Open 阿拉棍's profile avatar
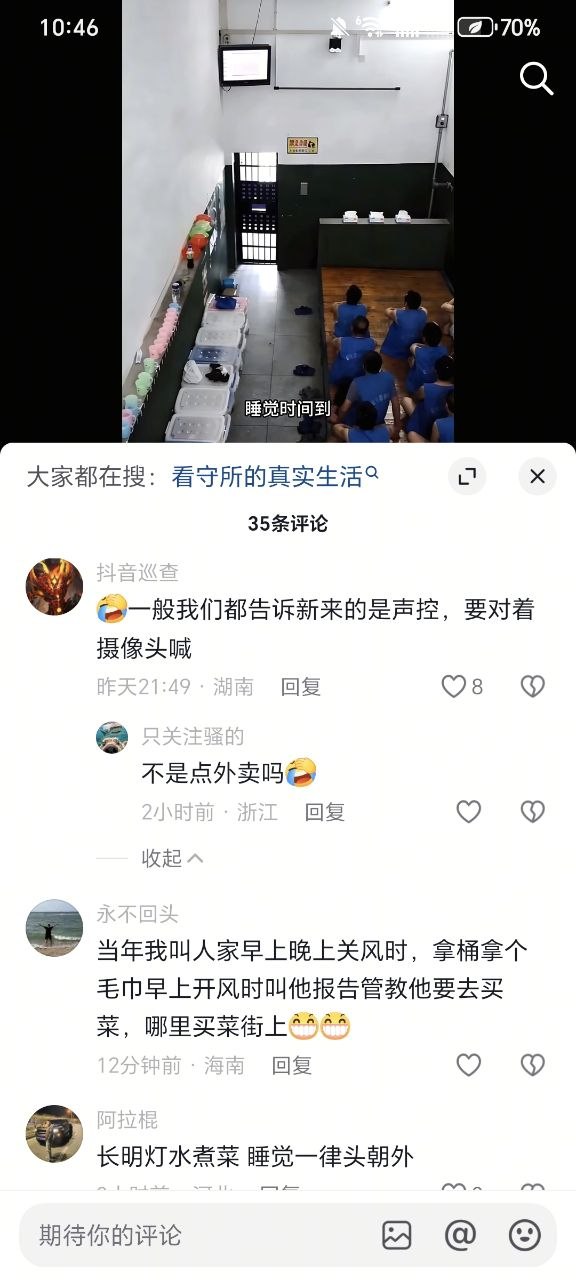The image size is (576, 1280). [x=54, y=1134]
